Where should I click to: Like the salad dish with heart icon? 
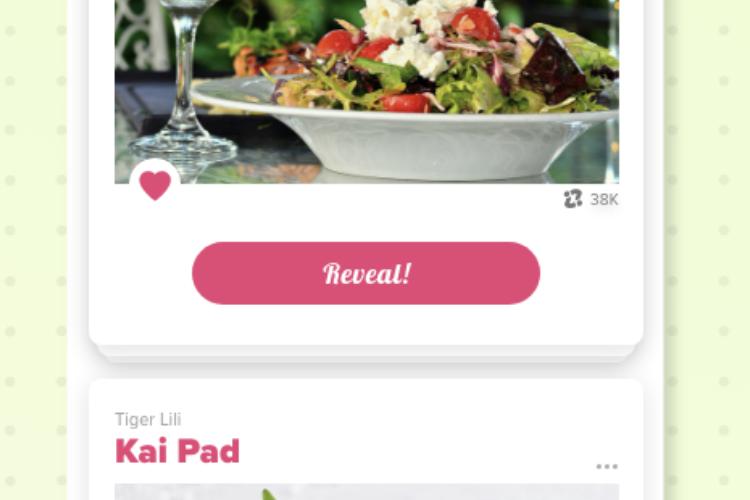click(x=155, y=185)
